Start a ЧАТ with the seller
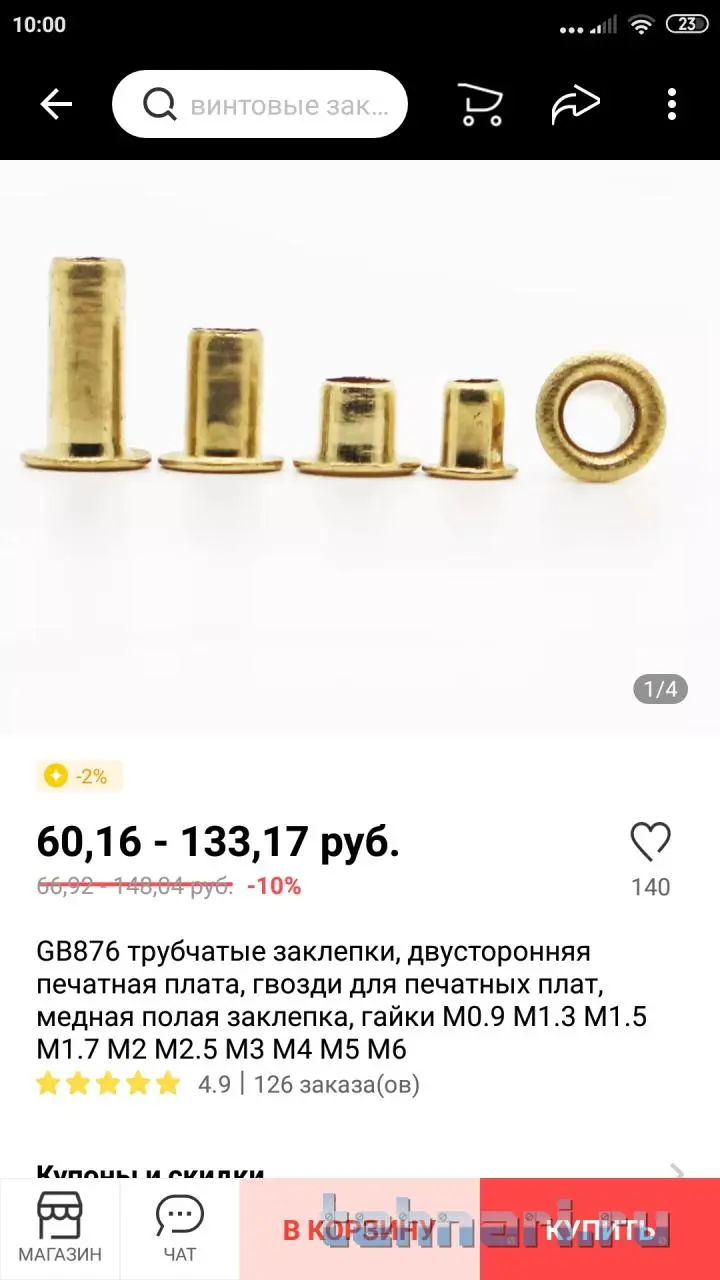The image size is (720, 1280). tap(180, 1228)
